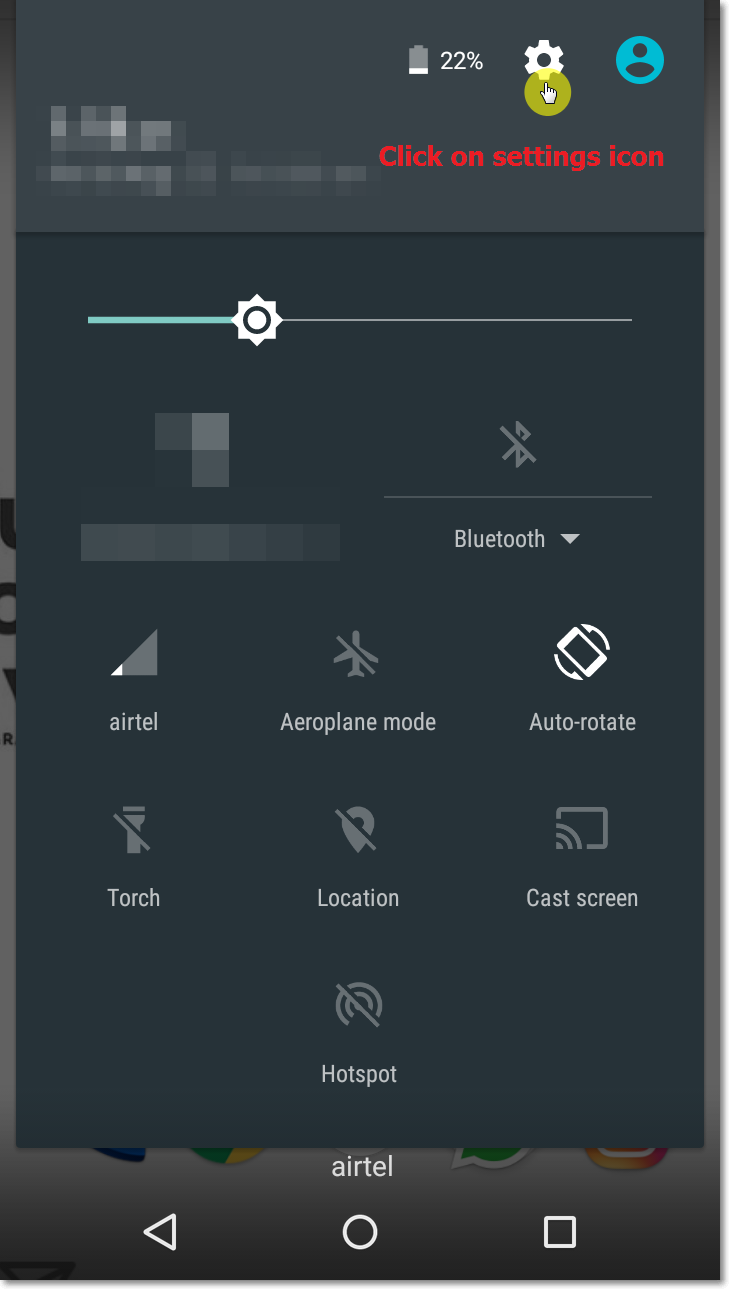Go to the home screen
The image size is (729, 1289).
point(360,1232)
